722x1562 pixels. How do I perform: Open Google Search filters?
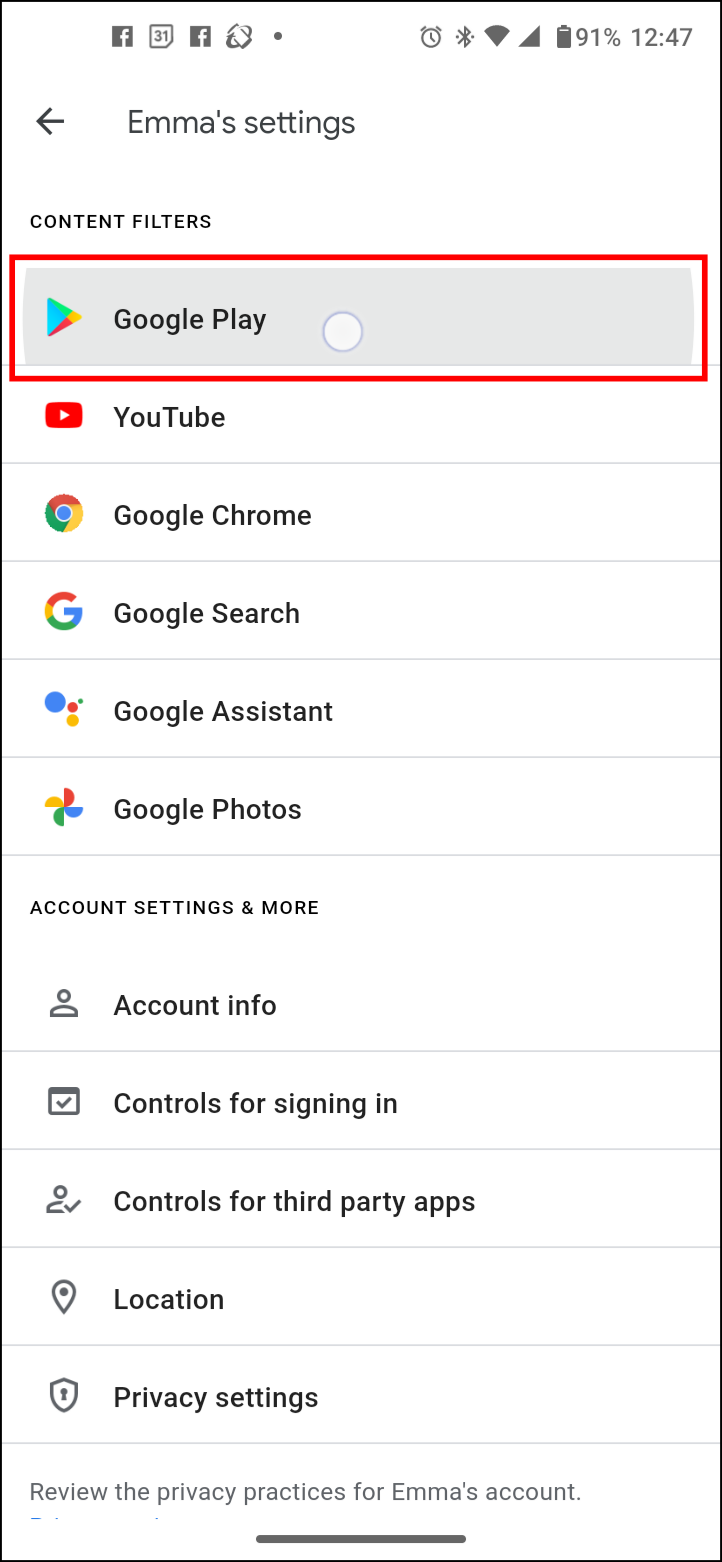coord(206,613)
